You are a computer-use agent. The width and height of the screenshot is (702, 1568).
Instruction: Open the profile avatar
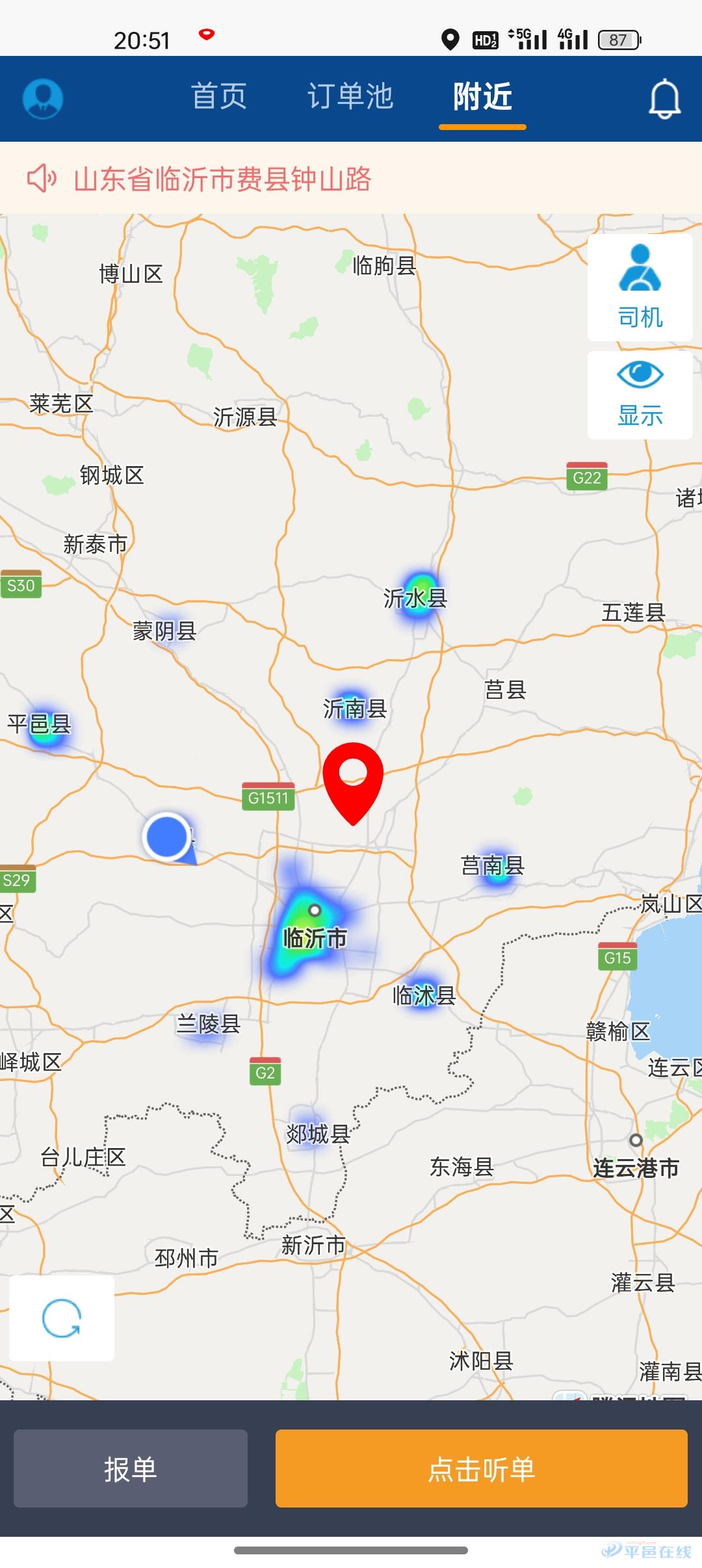click(x=43, y=99)
